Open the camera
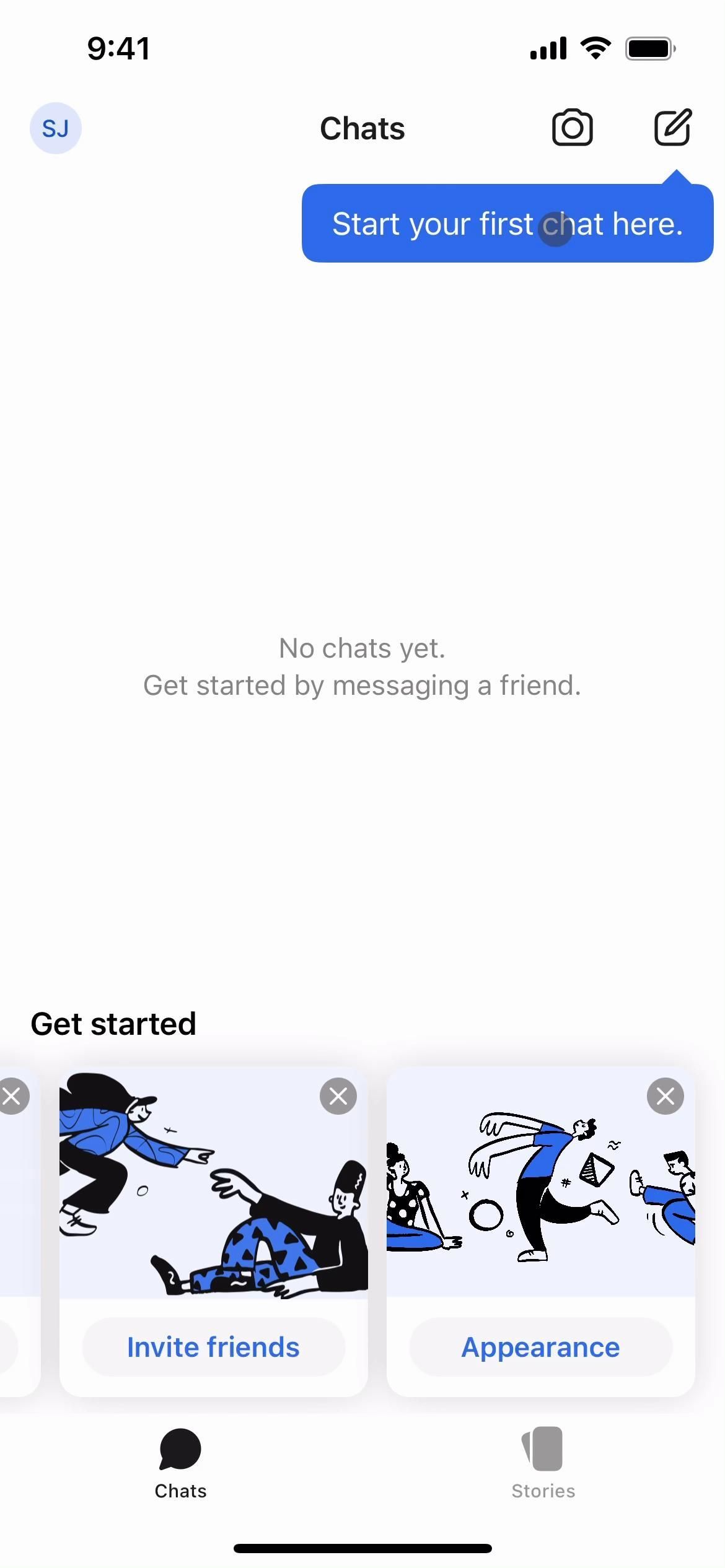 pos(572,128)
